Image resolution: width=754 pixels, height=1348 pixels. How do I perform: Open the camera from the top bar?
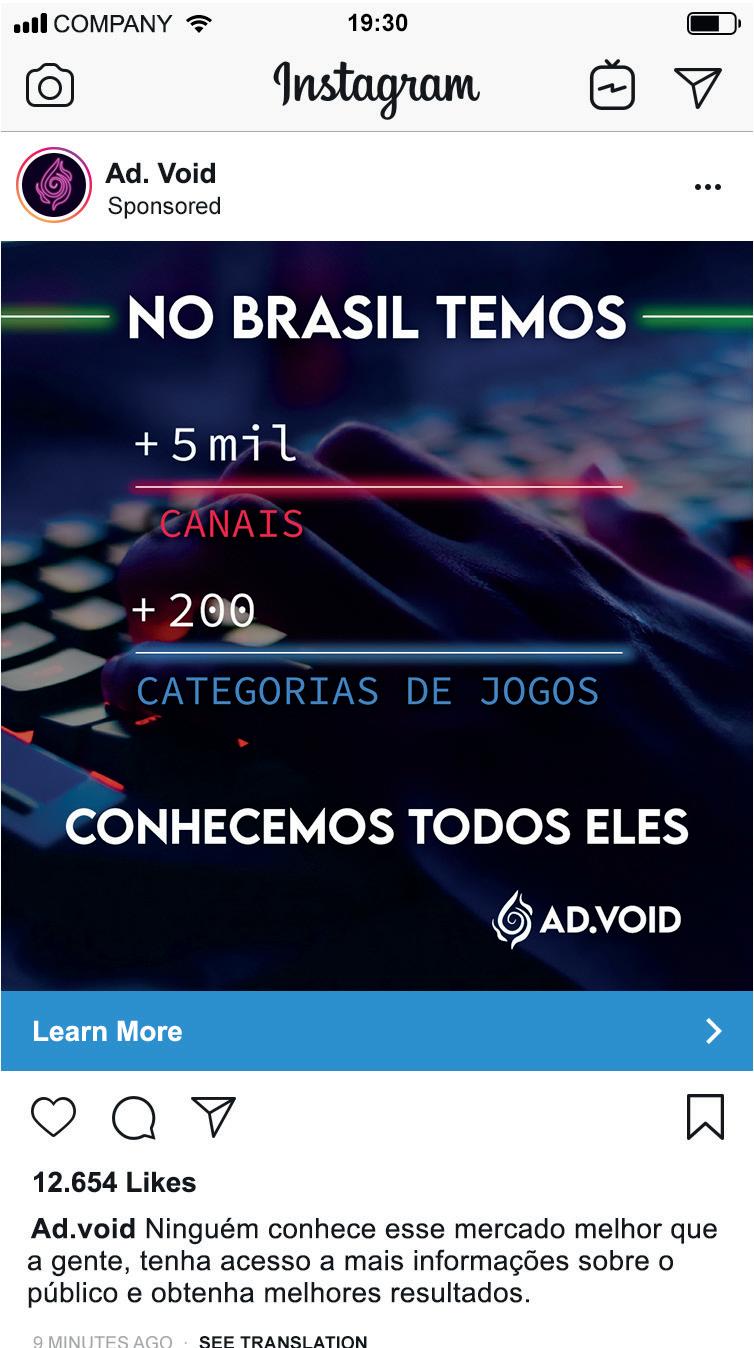50,86
